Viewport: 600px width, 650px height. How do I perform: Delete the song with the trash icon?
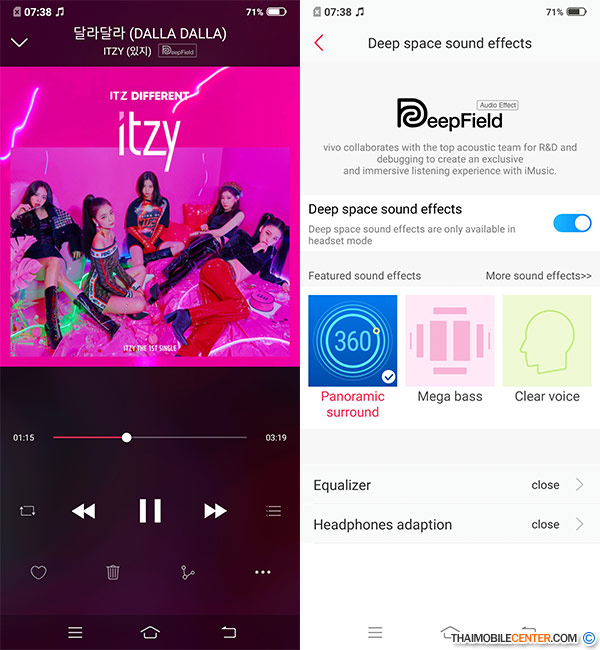(x=113, y=573)
